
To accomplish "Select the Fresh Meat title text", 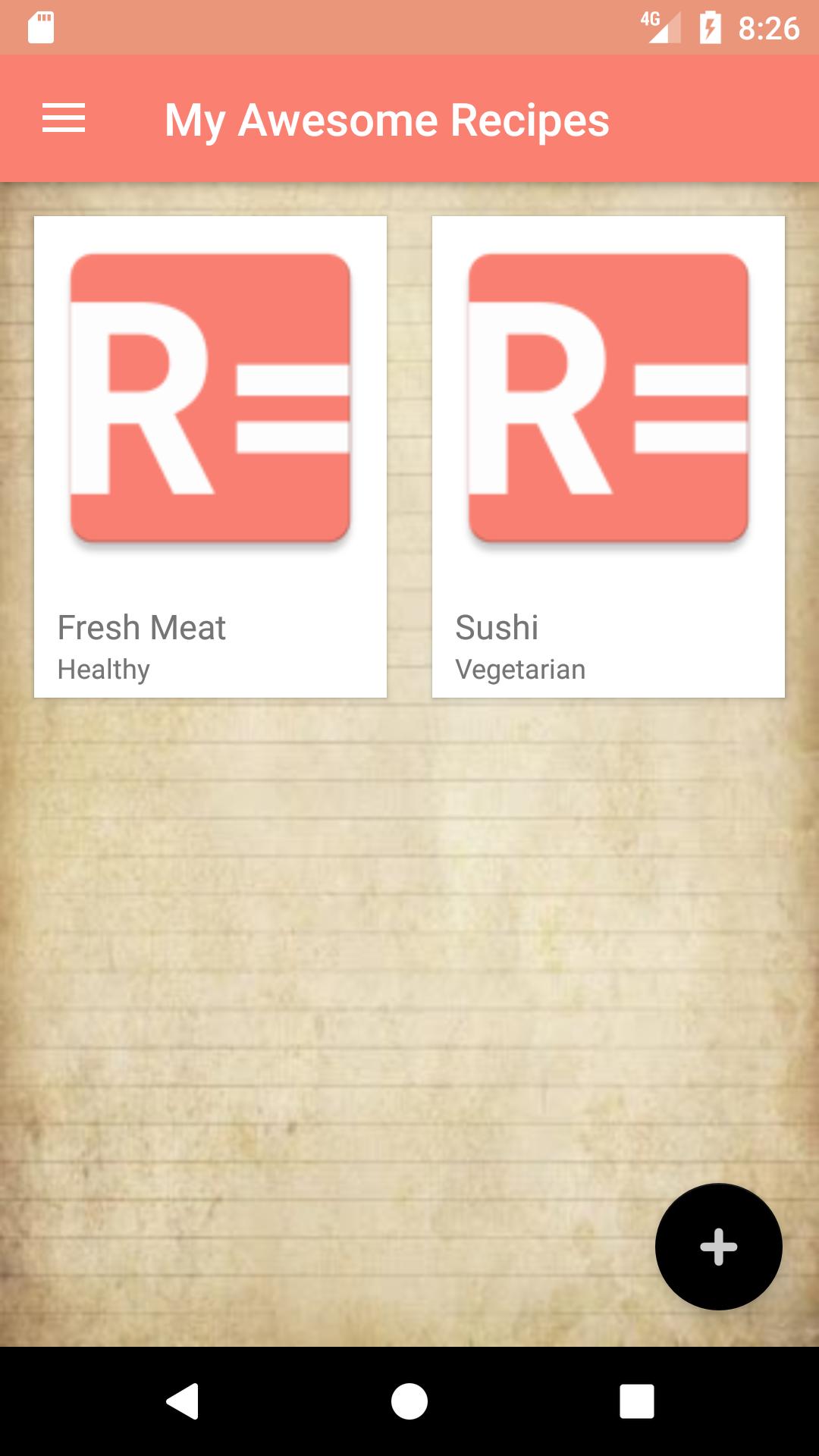I will 143,627.
